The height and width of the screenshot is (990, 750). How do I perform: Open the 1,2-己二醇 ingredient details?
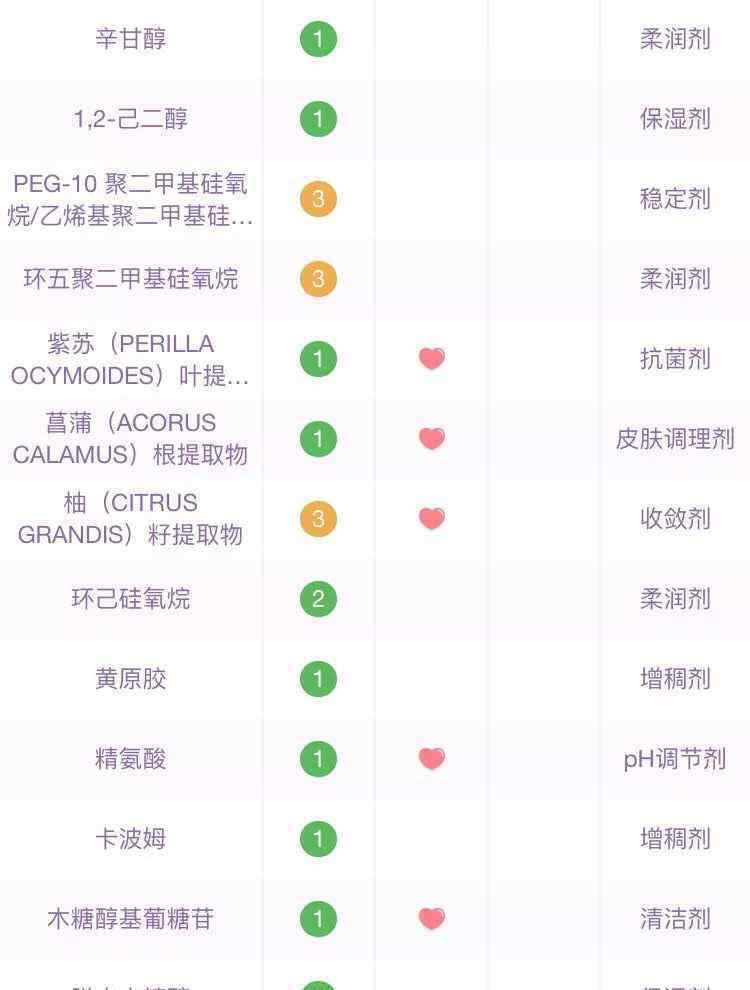click(130, 119)
